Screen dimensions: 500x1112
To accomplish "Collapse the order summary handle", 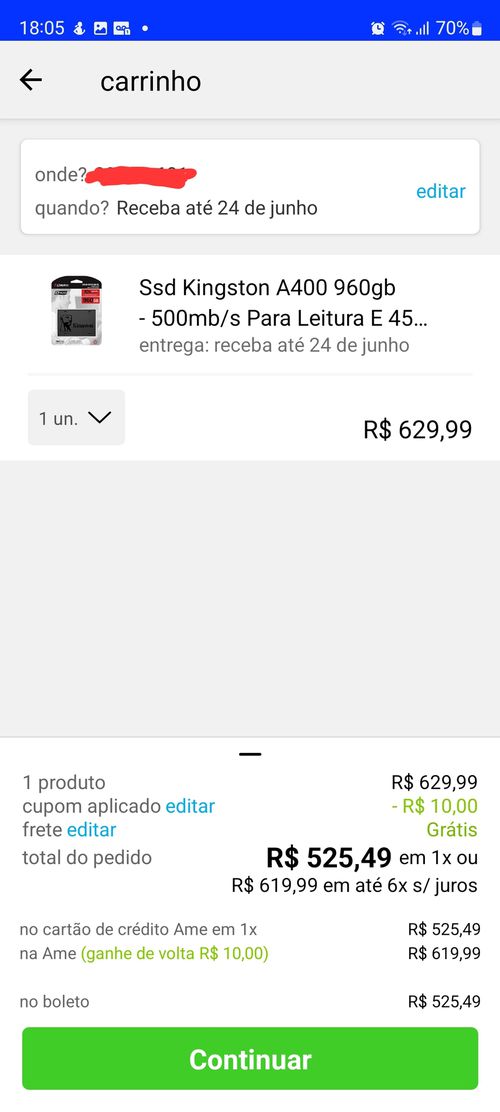I will click(250, 754).
